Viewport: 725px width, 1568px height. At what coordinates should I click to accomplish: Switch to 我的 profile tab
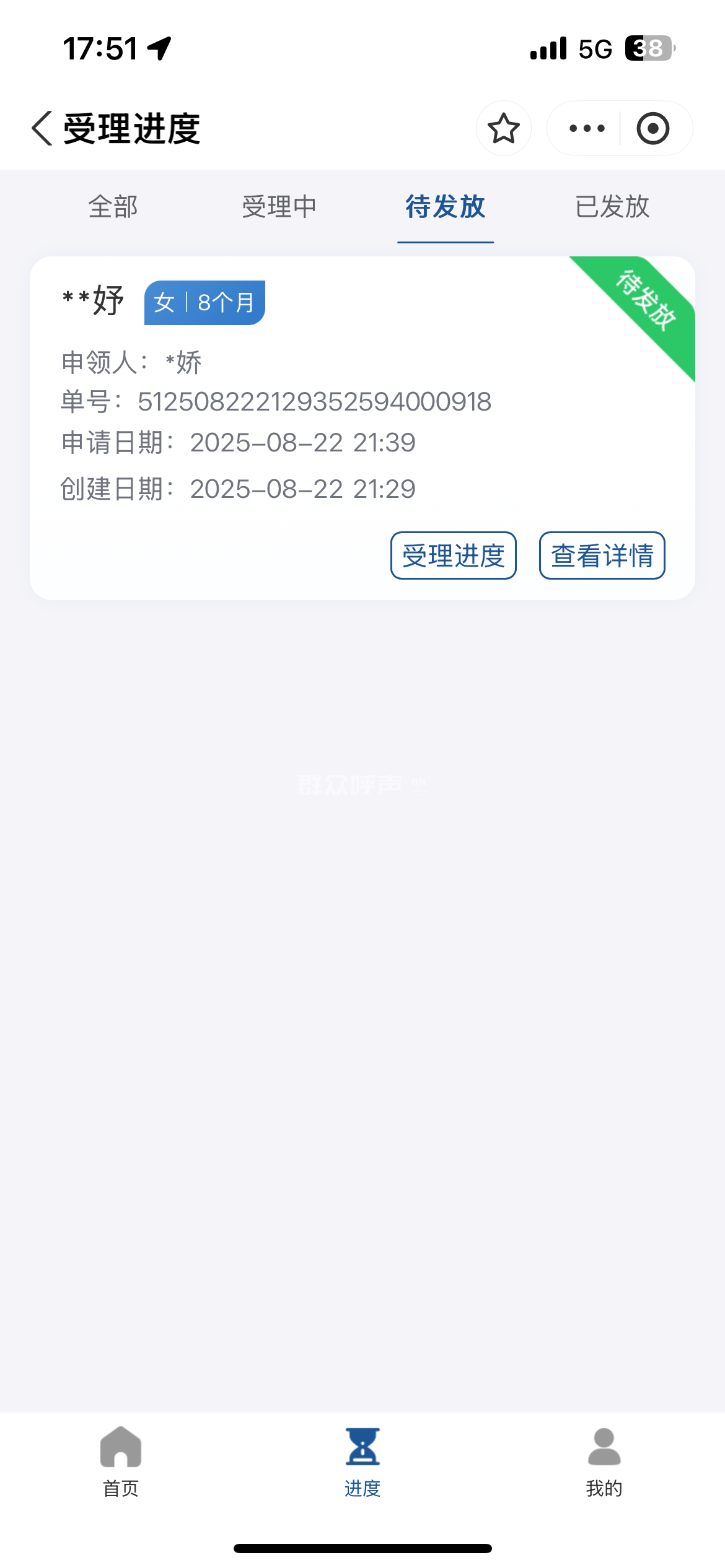604,1461
